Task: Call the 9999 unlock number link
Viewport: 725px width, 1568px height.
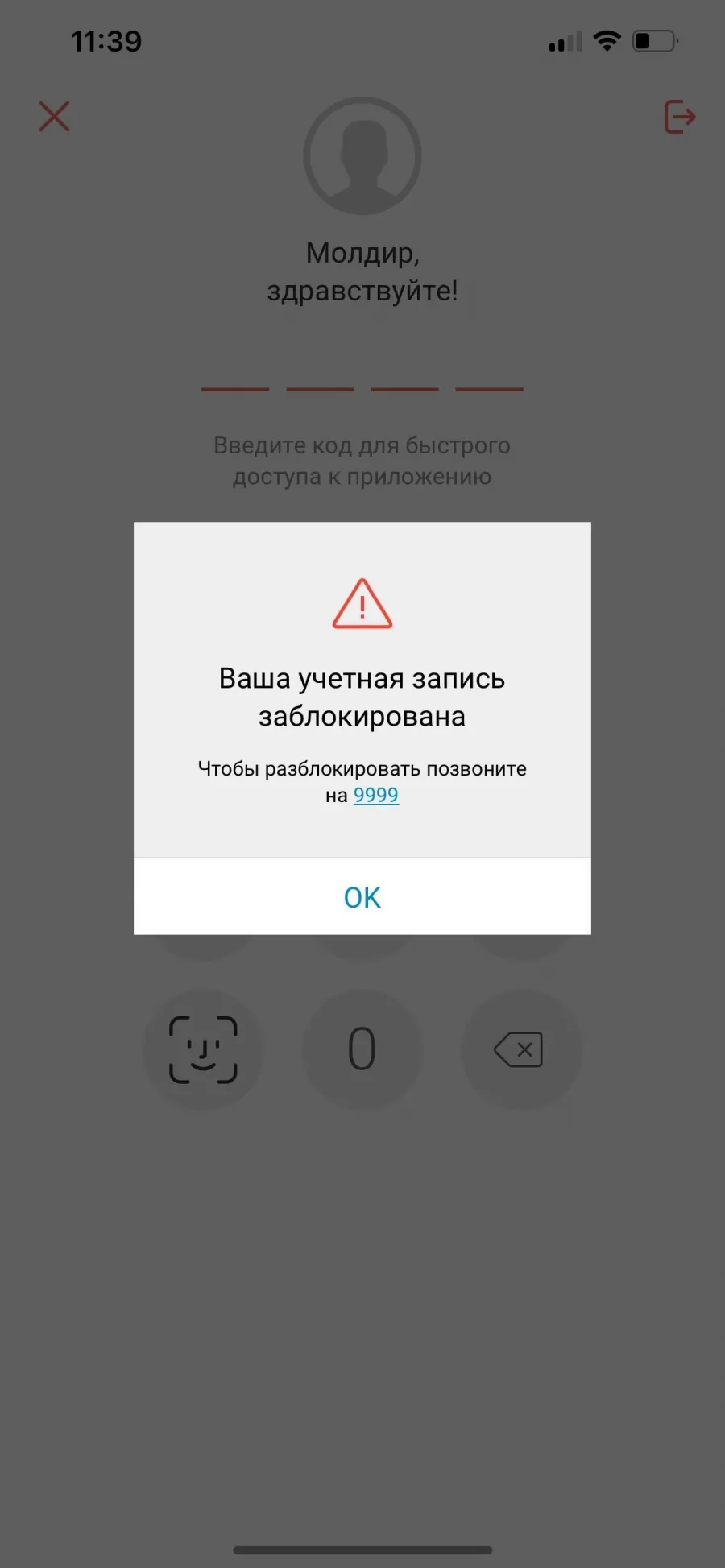Action: tap(376, 795)
